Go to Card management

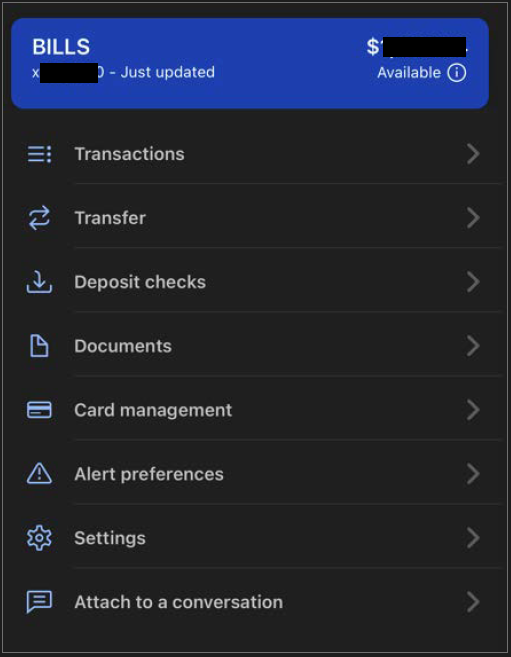coord(256,410)
